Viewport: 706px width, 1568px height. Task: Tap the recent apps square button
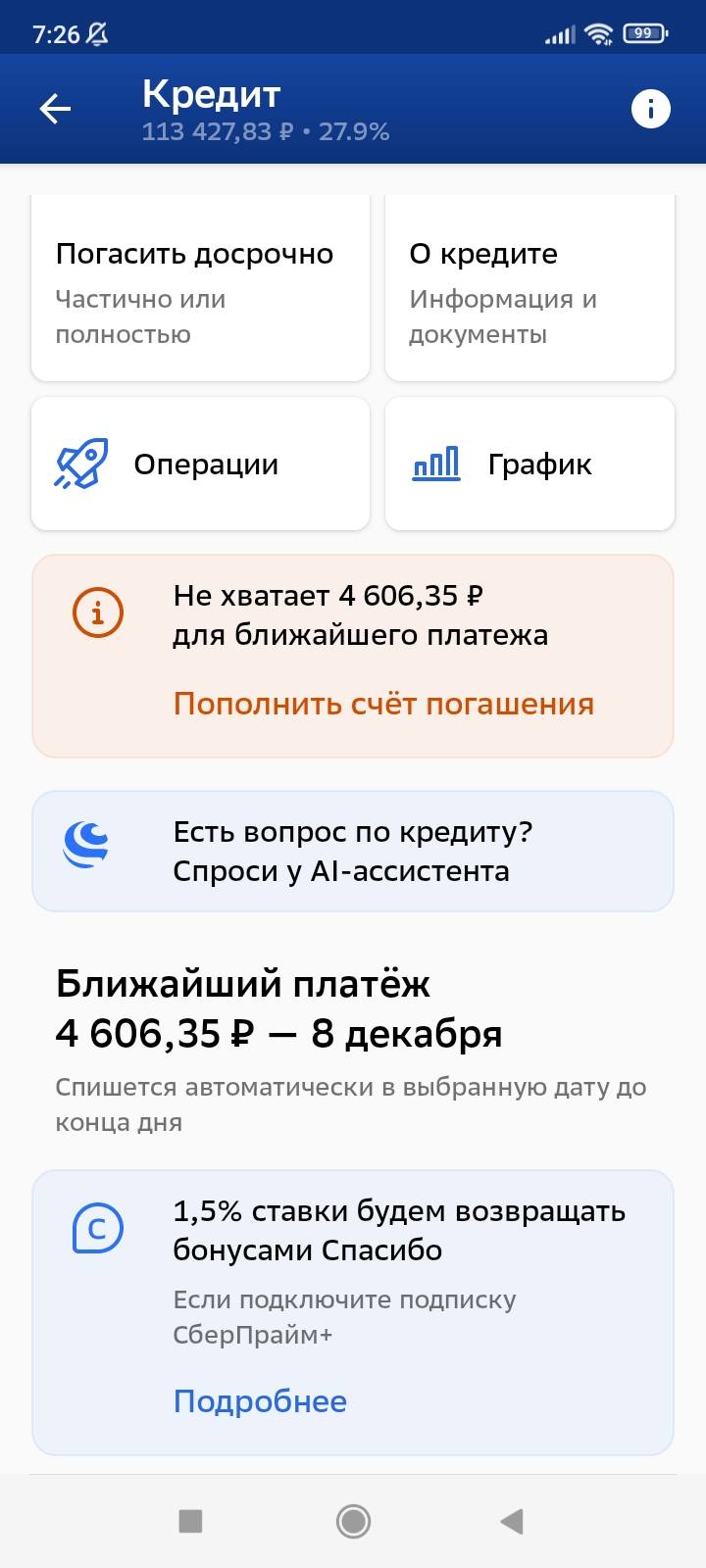(x=188, y=1522)
